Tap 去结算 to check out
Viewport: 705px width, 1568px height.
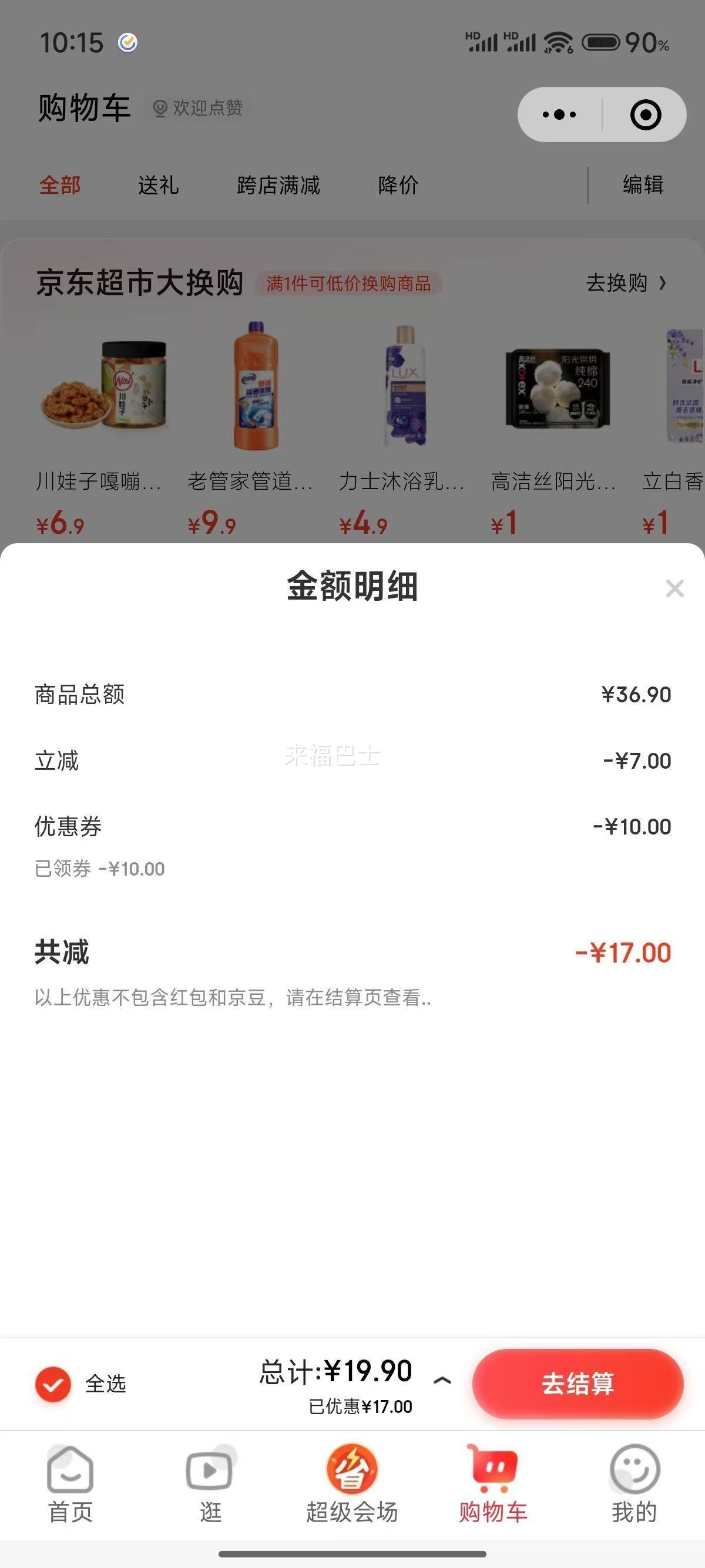pos(577,1384)
